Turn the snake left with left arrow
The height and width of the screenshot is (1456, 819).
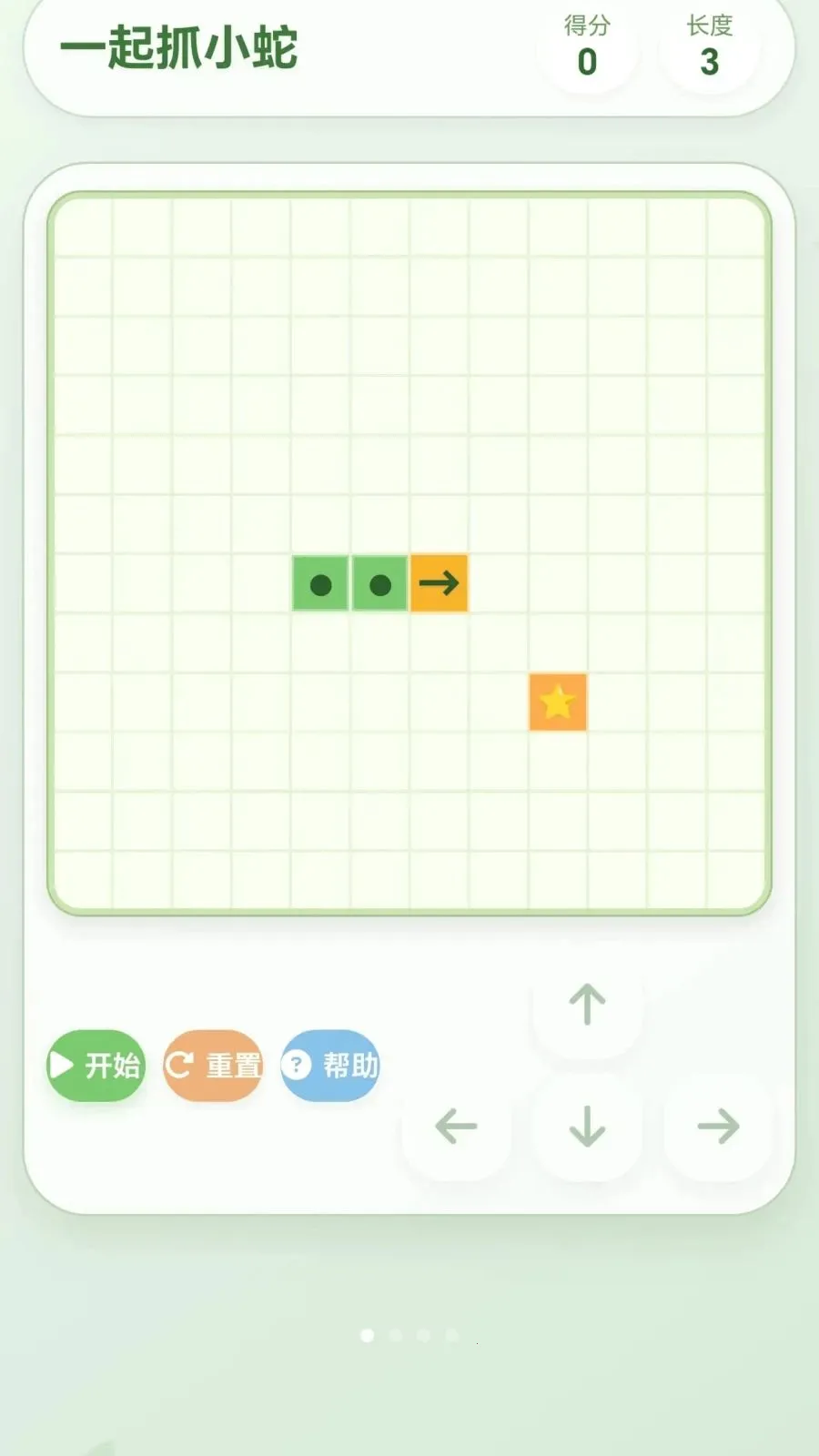[456, 1127]
